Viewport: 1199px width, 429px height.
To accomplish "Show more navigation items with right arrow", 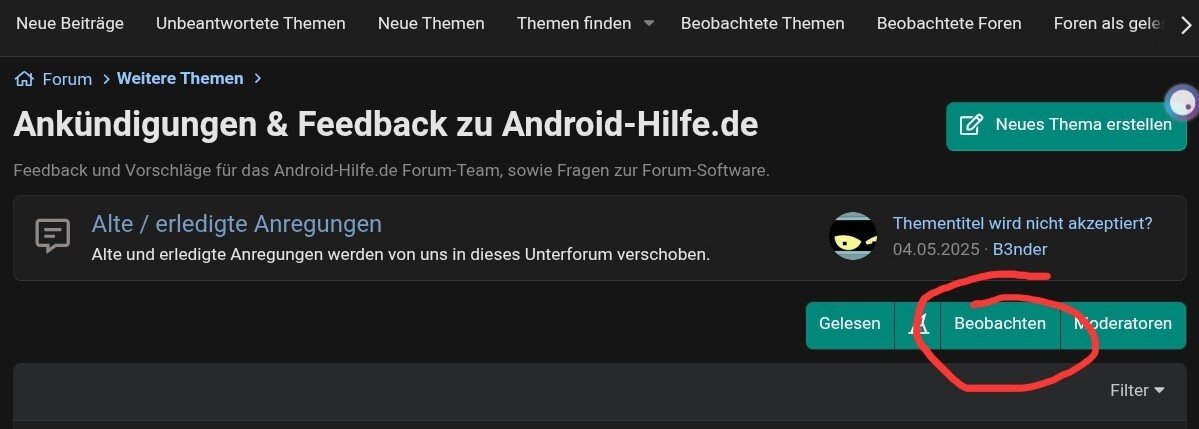I will point(1184,23).
